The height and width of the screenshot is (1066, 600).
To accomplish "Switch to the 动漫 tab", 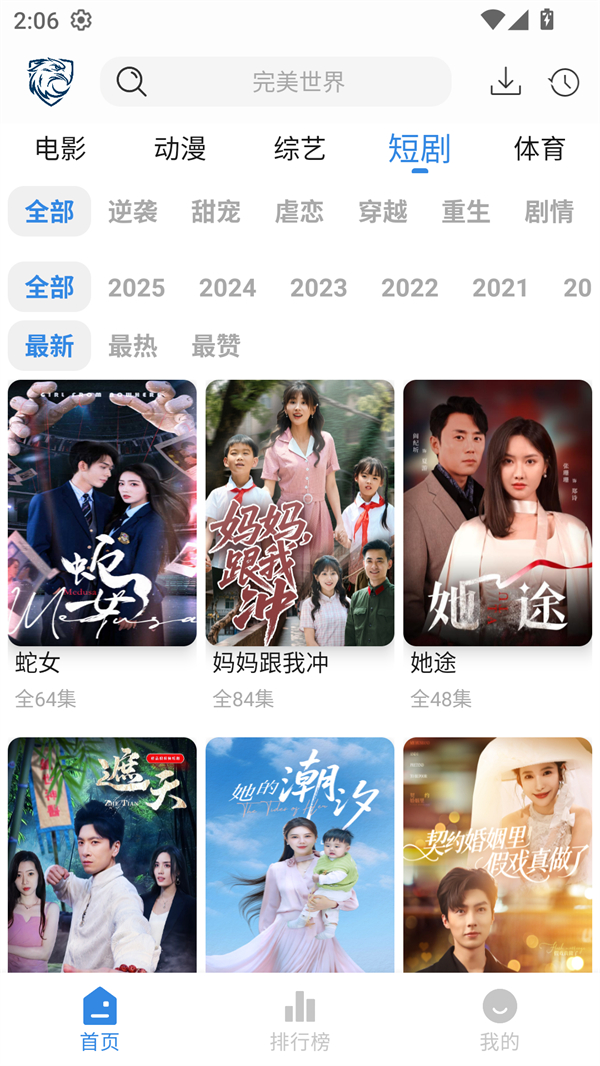I will 180,149.
